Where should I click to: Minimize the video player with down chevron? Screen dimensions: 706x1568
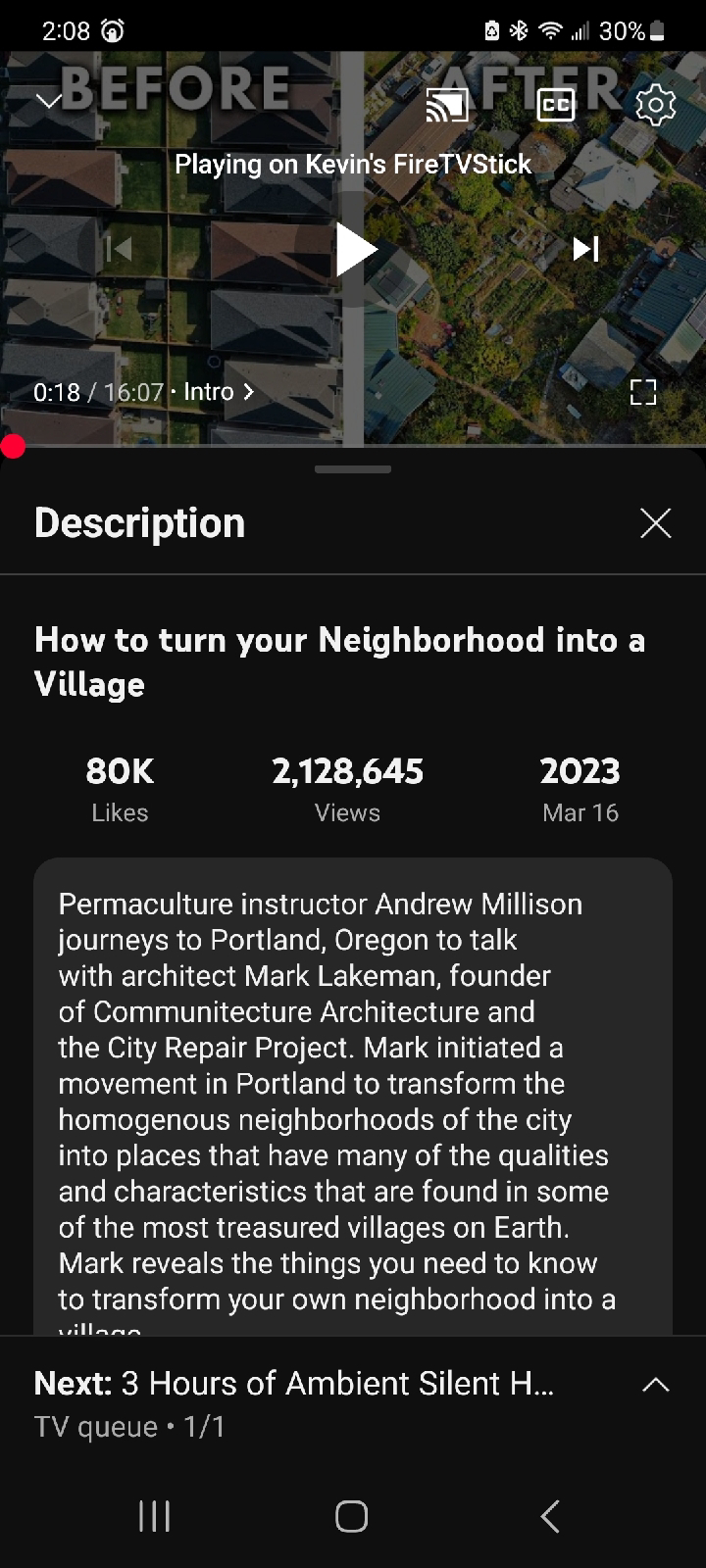[x=49, y=101]
